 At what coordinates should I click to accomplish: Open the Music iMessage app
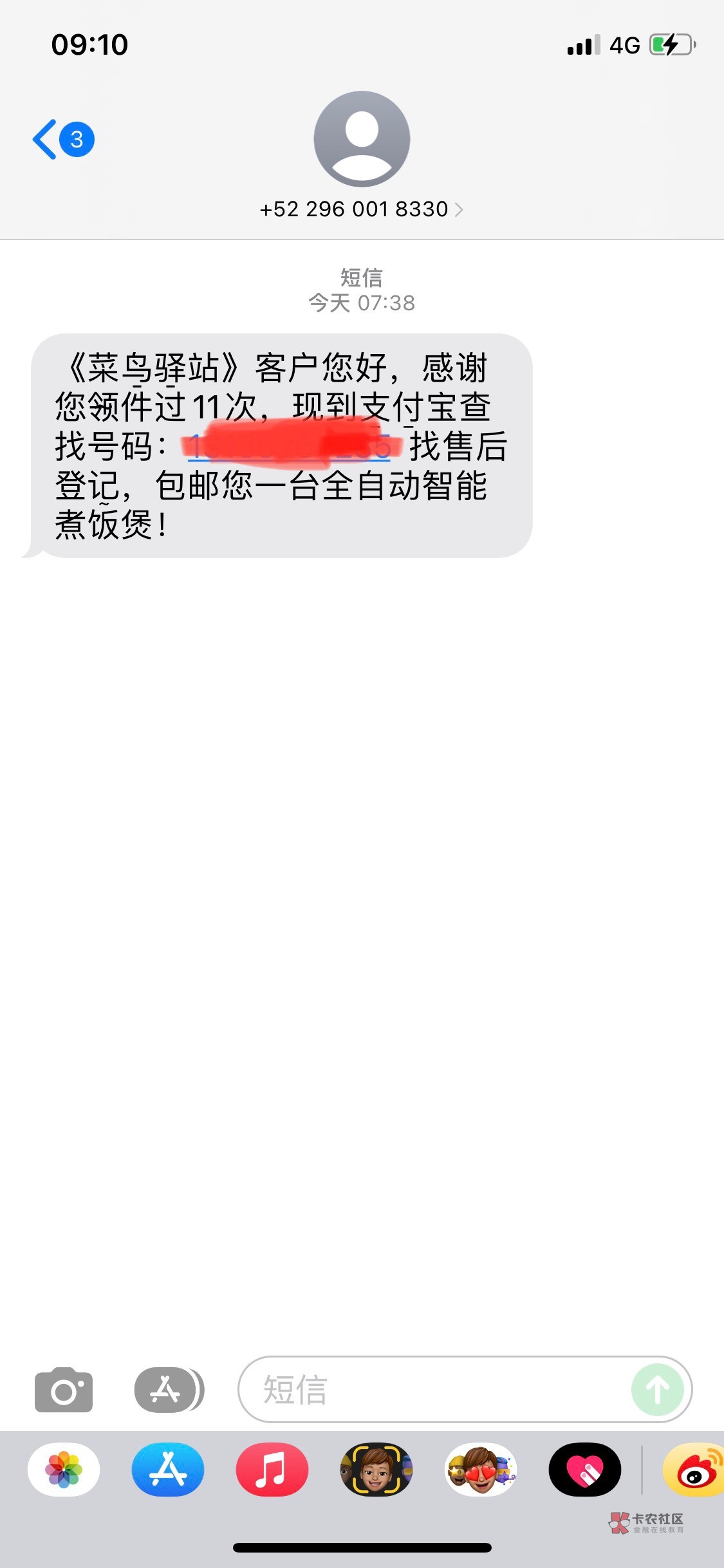[x=272, y=1470]
